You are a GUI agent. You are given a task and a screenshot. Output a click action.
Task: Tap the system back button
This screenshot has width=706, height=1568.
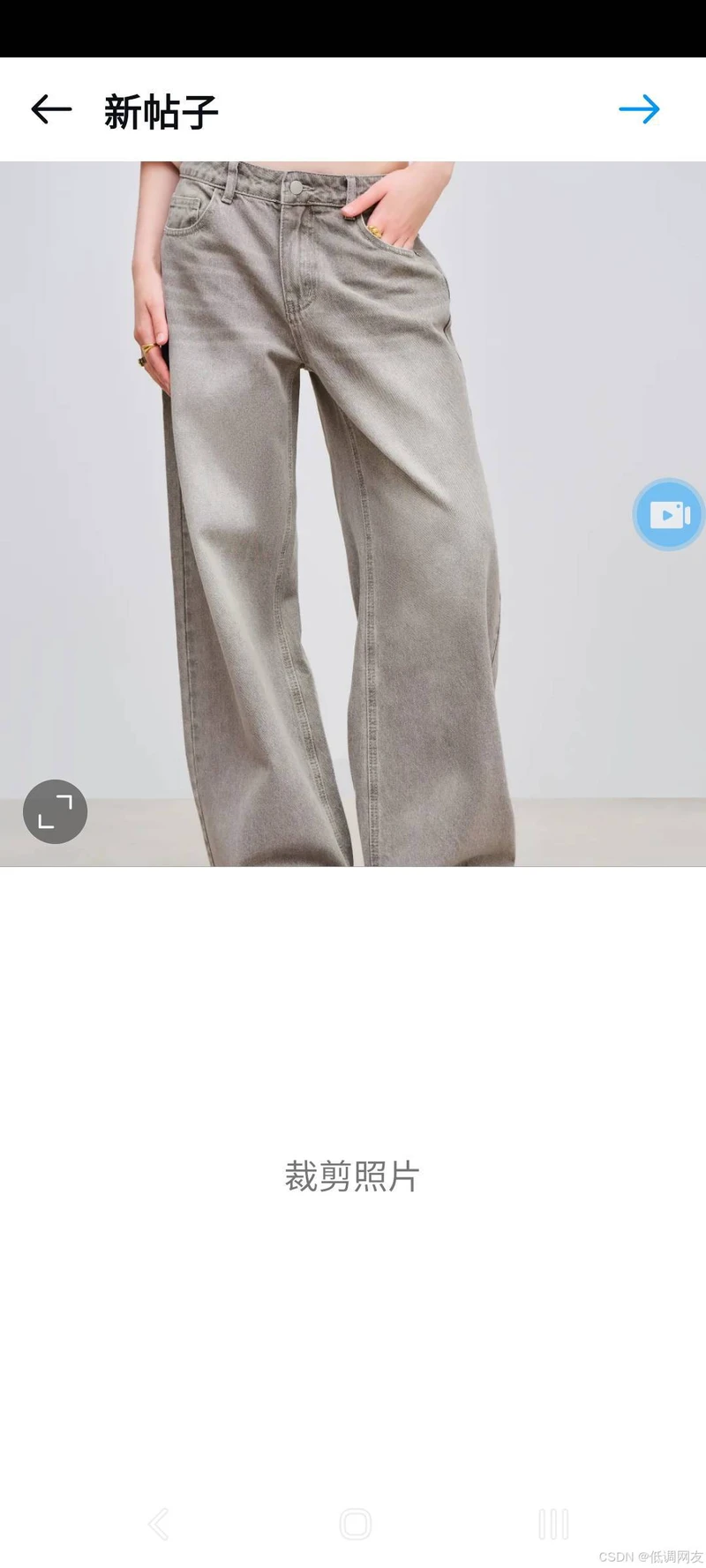click(x=158, y=1523)
